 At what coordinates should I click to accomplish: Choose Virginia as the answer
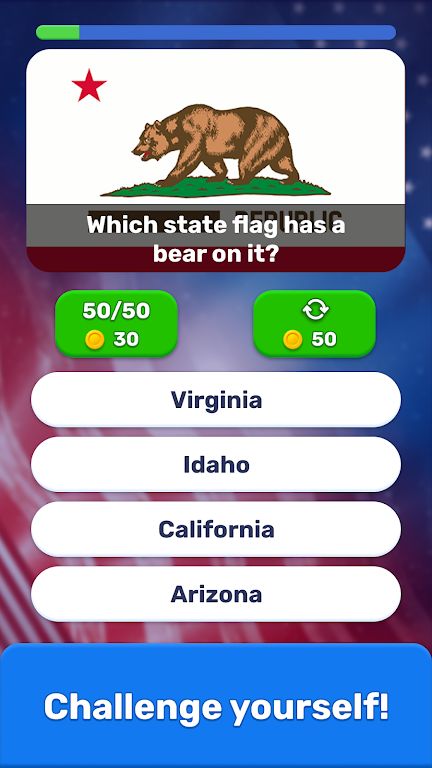[x=216, y=400]
